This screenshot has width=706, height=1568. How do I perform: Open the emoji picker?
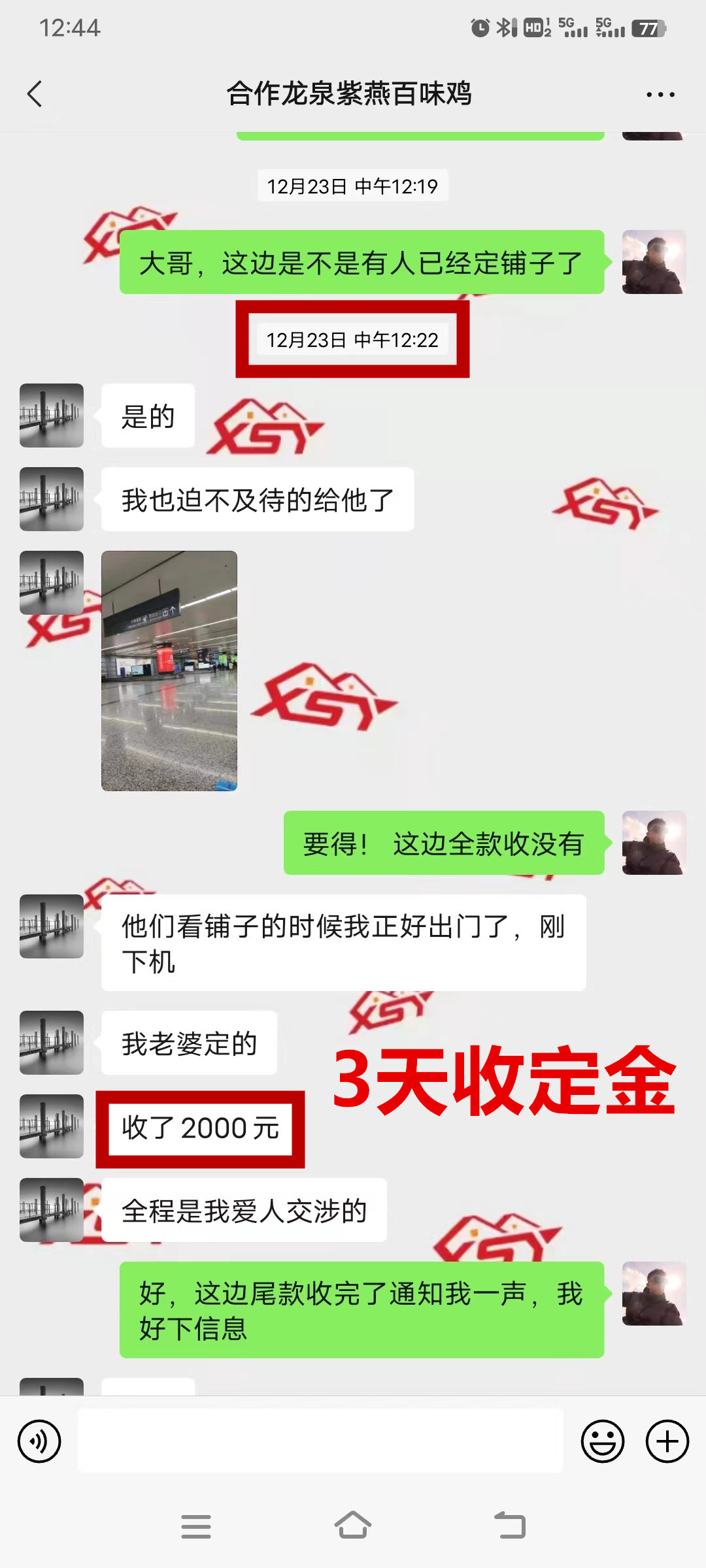(602, 1441)
